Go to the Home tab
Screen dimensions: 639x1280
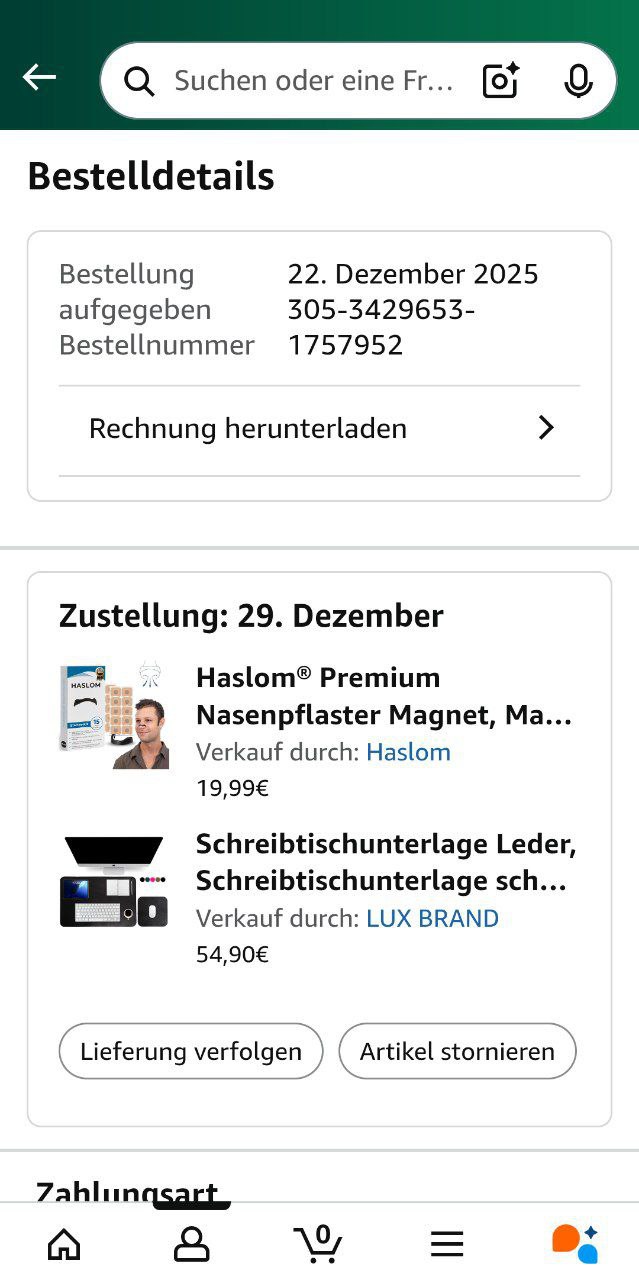coord(64,1243)
